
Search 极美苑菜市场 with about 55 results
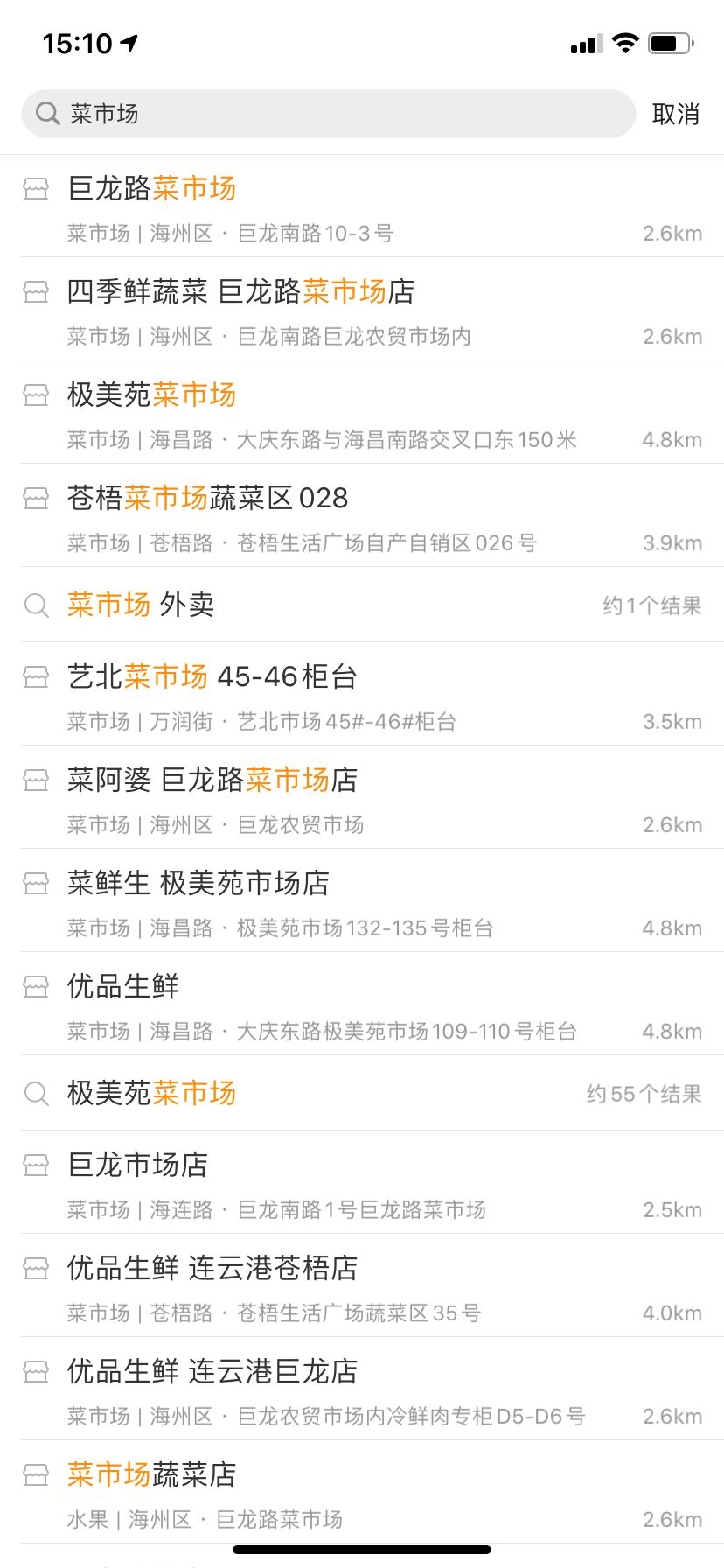coord(362,1093)
